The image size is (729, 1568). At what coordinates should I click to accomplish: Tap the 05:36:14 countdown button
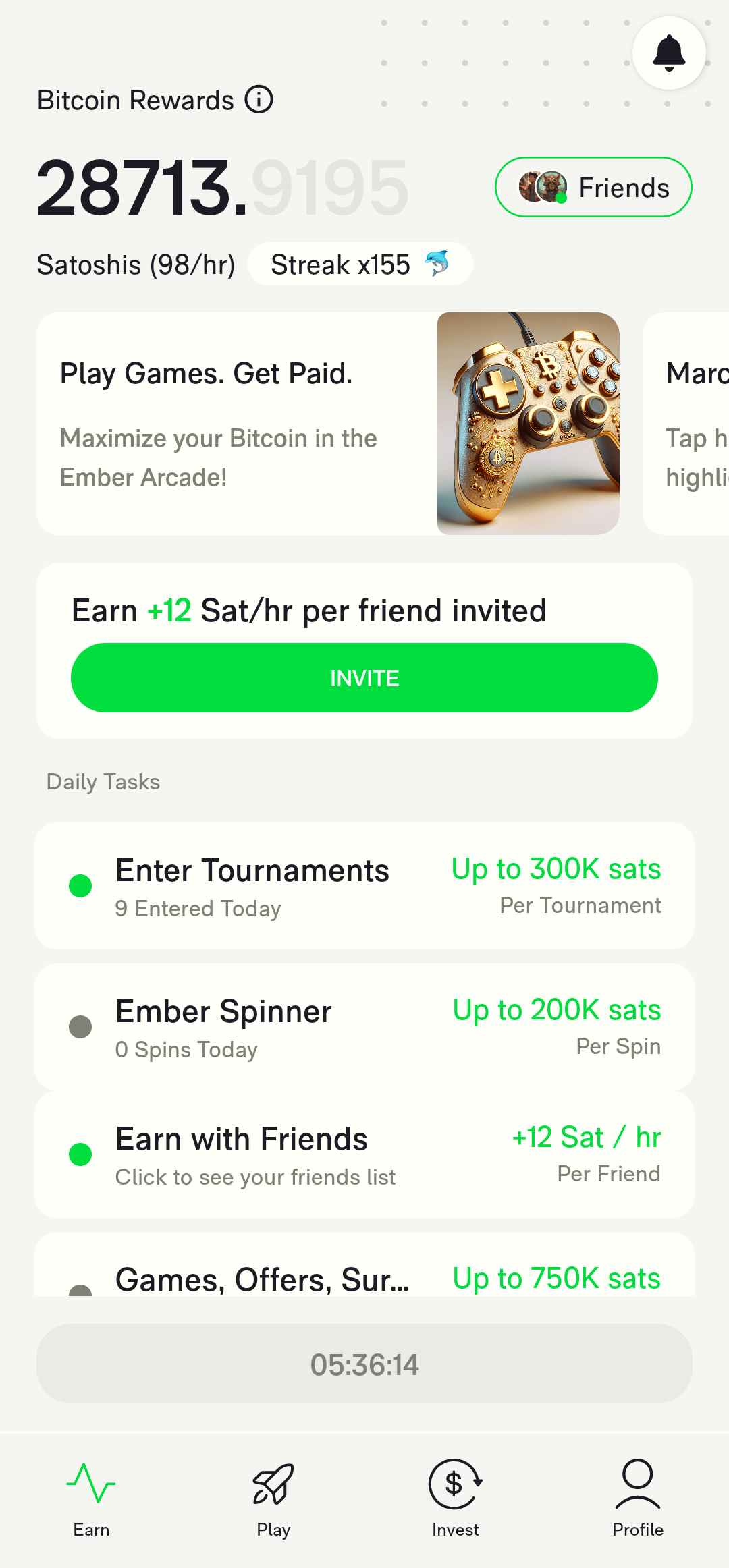(364, 1364)
